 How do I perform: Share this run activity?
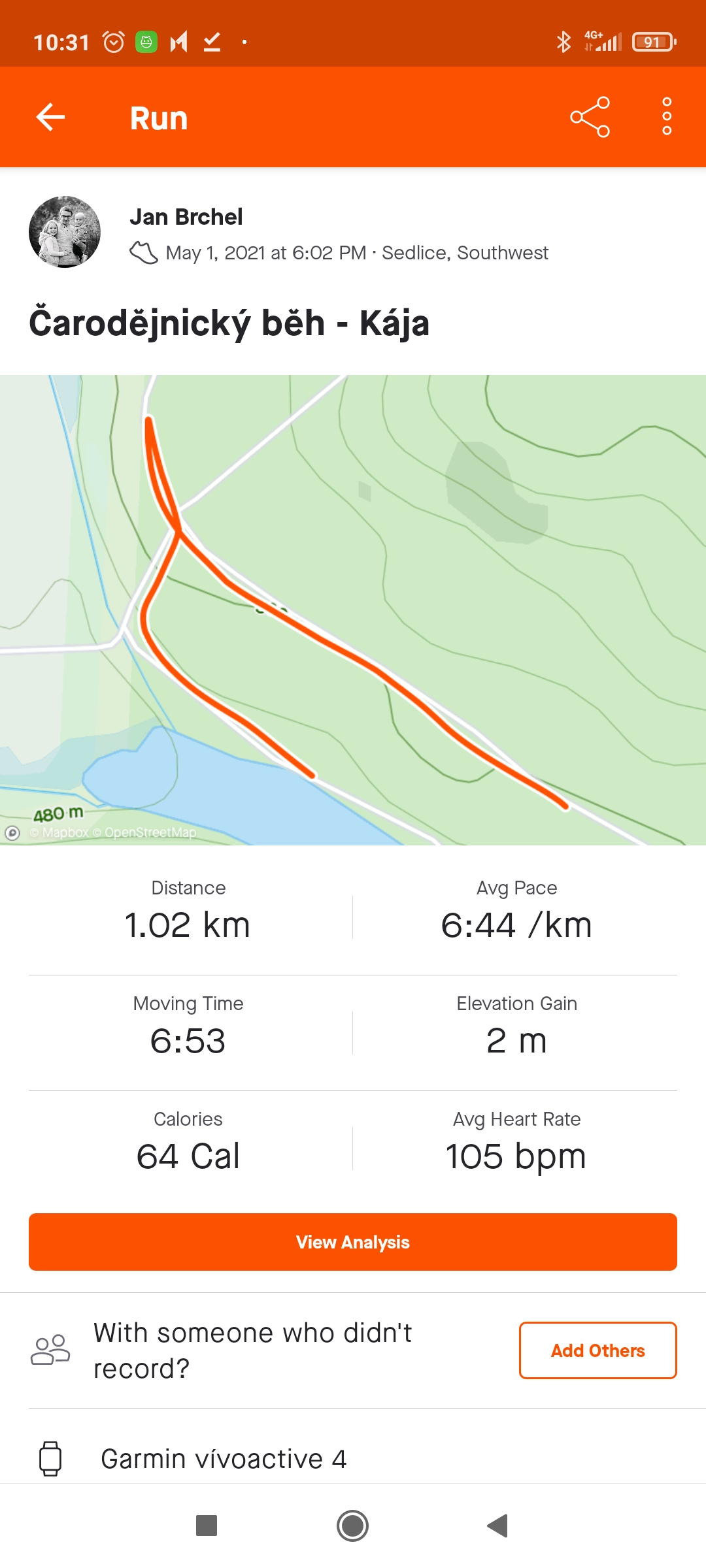pos(590,118)
